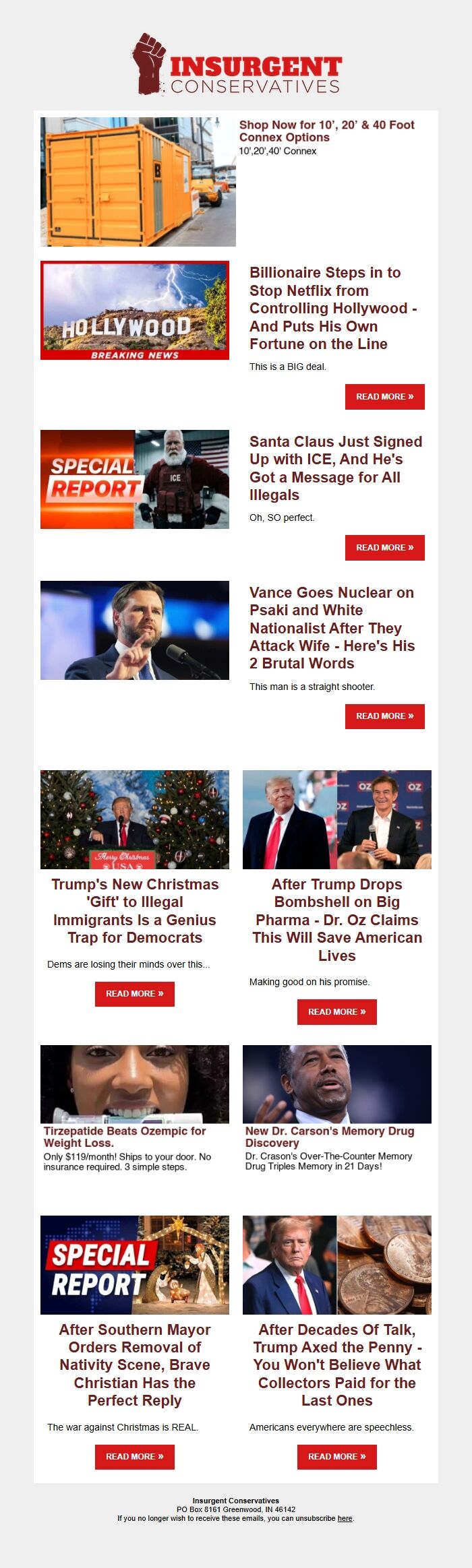Open the Tirzepatide weight loss ad

[x=125, y=1137]
